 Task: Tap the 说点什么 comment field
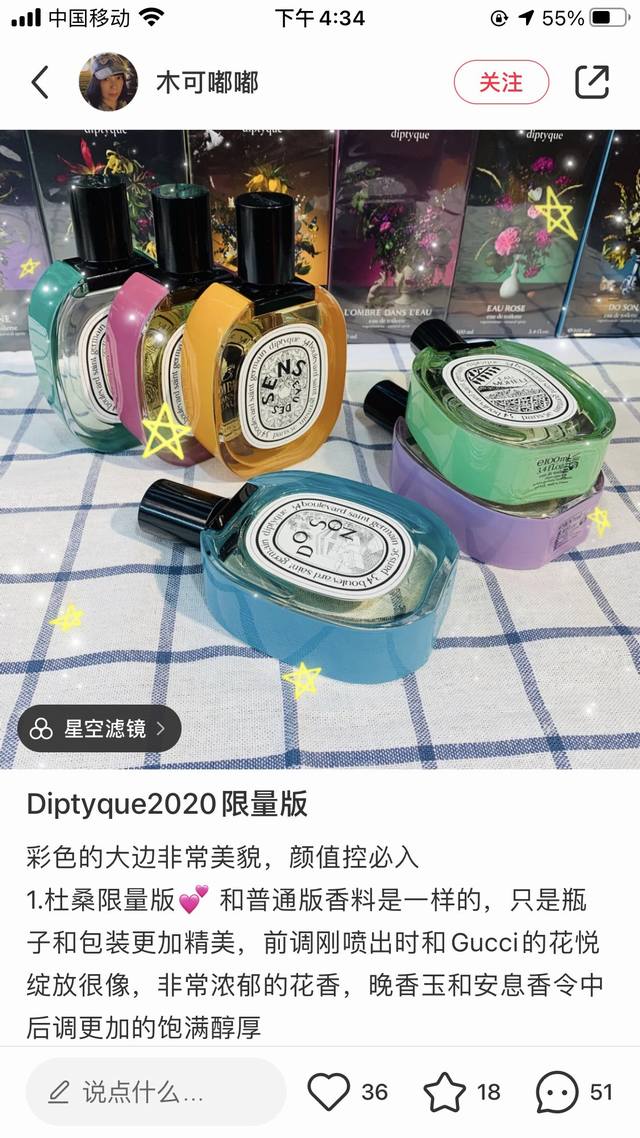tap(155, 1092)
